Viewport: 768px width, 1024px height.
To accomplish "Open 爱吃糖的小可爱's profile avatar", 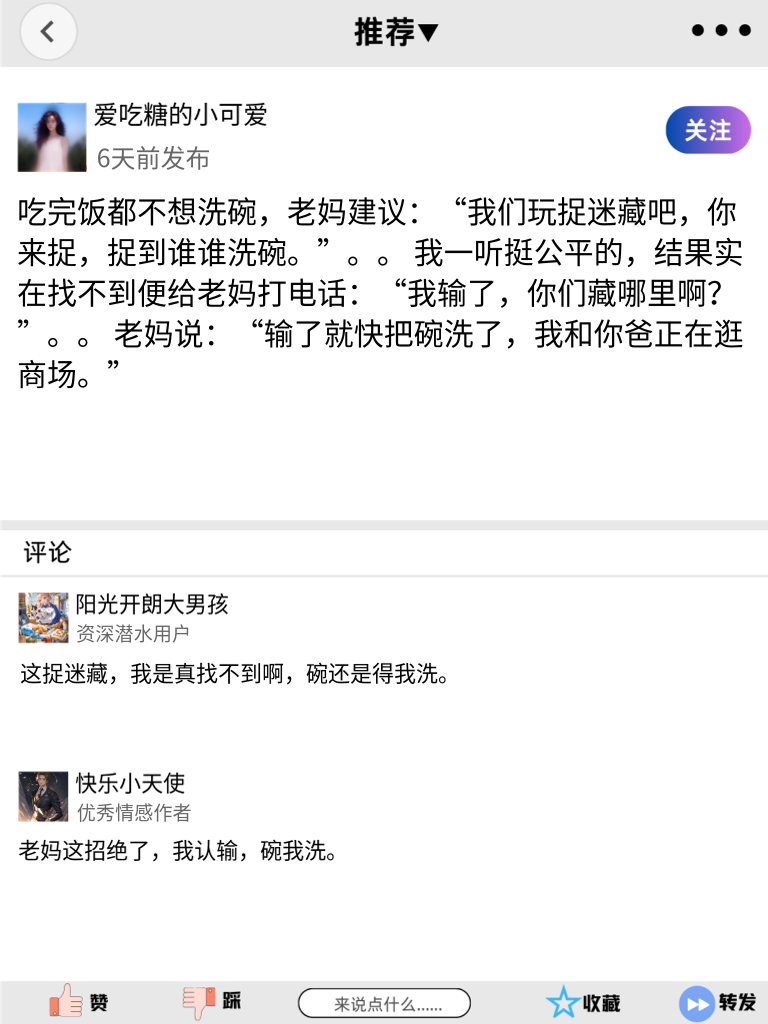I will click(51, 135).
